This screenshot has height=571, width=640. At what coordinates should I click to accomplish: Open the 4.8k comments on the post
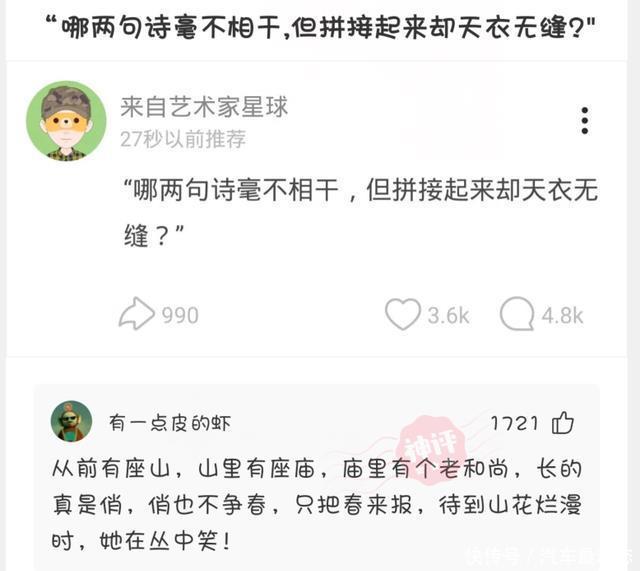(x=517, y=314)
